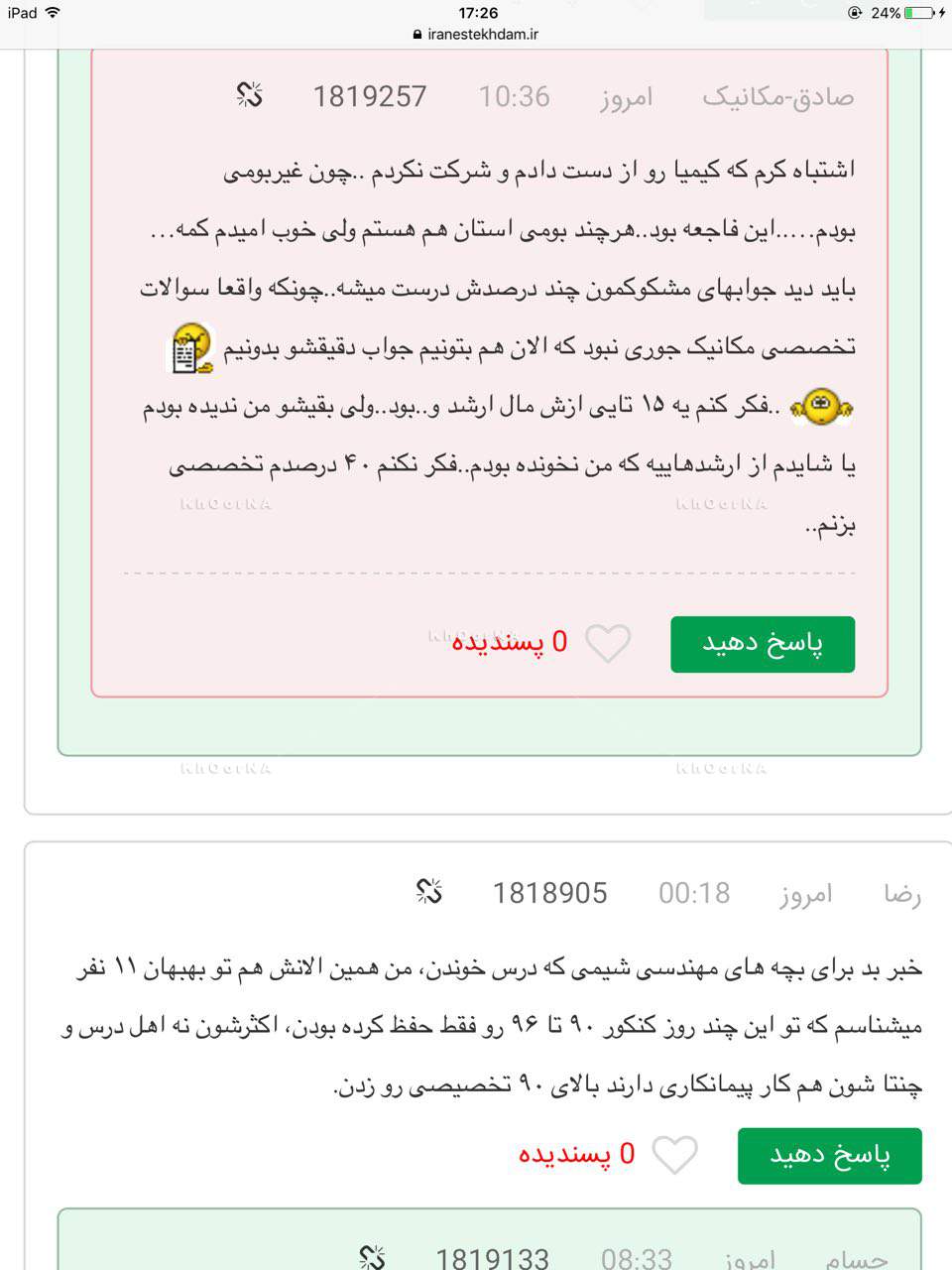This screenshot has height=1270, width=952.
Task: Open permalink icon beside comment 1818905
Action: point(429,892)
